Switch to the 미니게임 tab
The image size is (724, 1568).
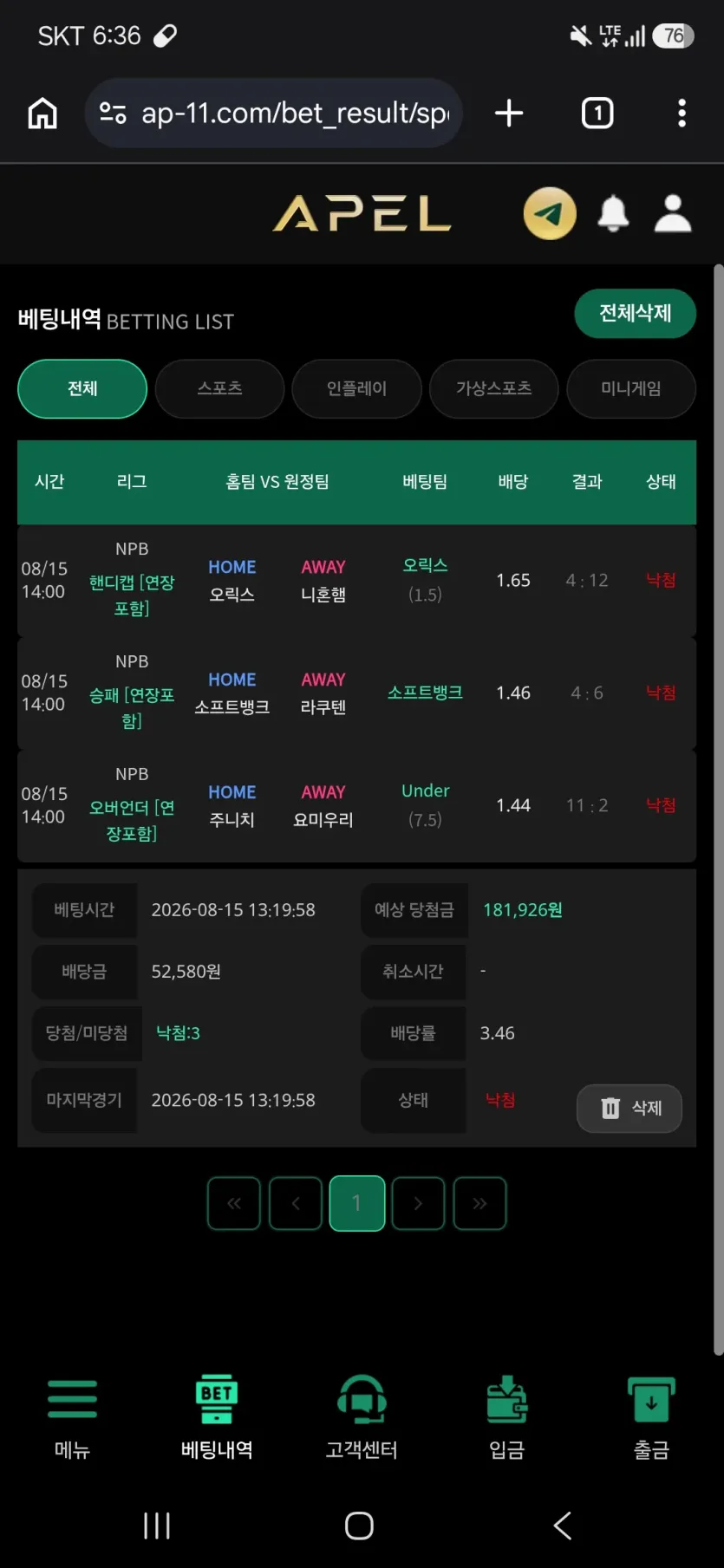coord(631,388)
